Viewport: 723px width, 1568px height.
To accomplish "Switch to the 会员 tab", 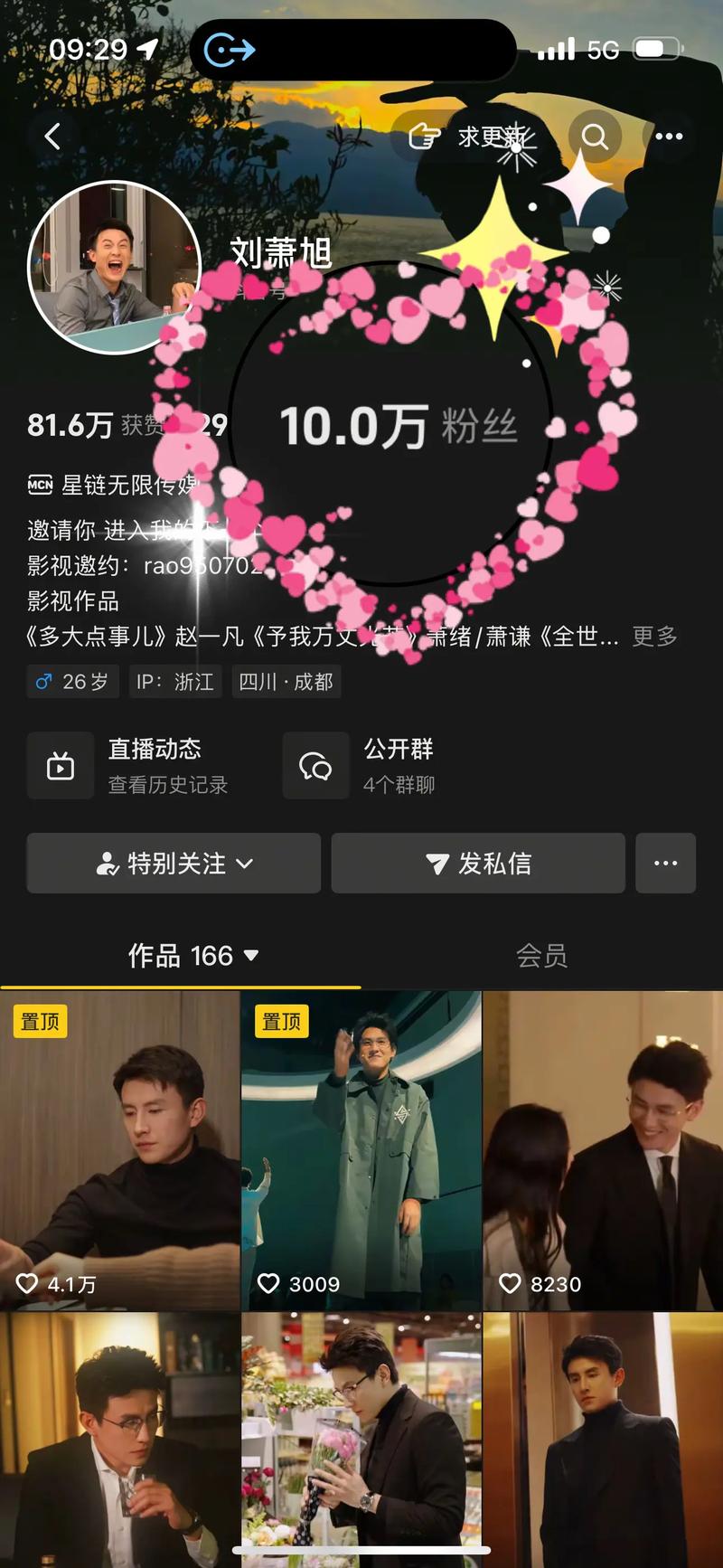I will coord(541,956).
